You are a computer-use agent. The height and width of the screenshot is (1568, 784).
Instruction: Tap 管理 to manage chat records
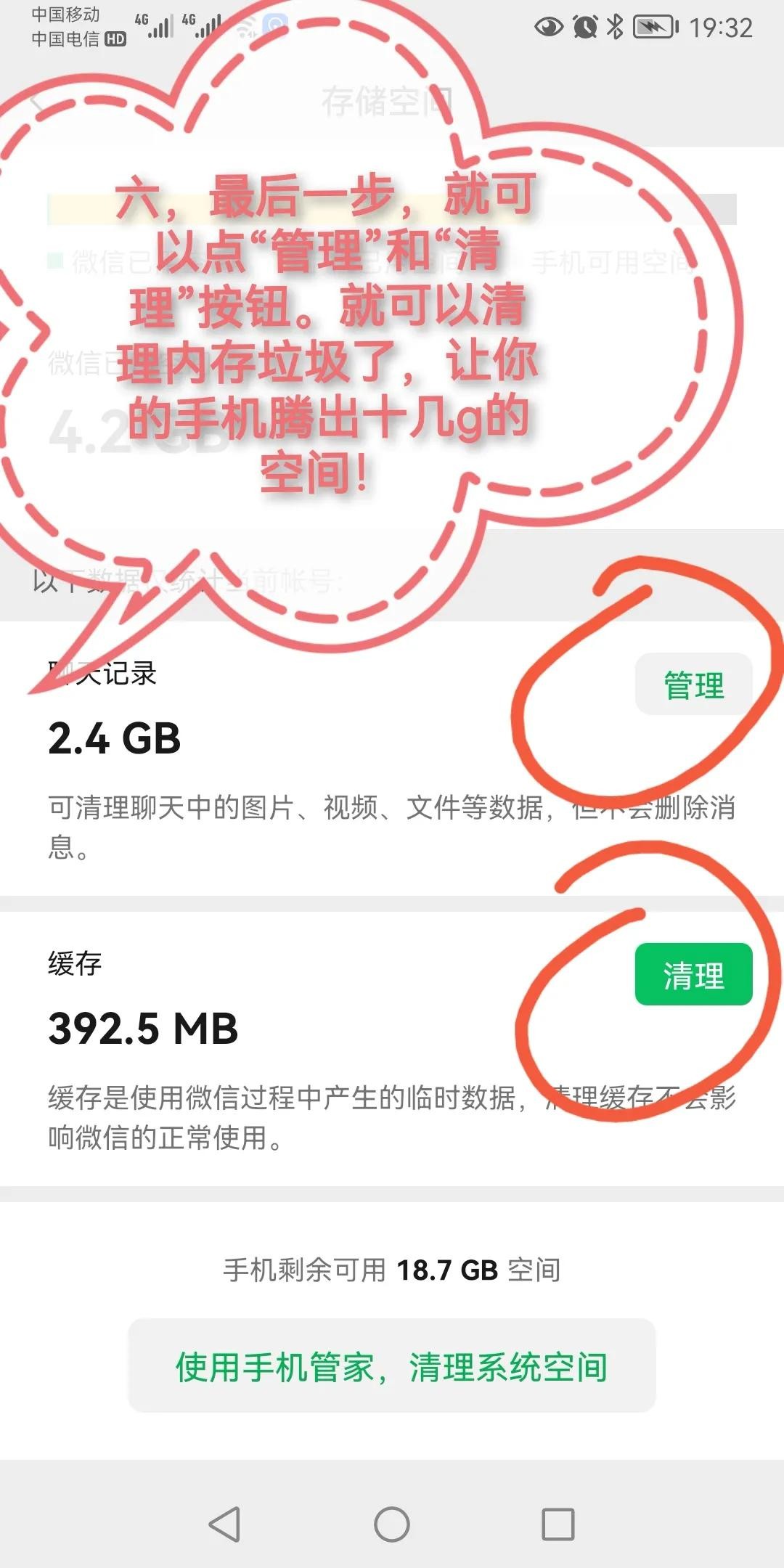pyautogui.click(x=693, y=685)
